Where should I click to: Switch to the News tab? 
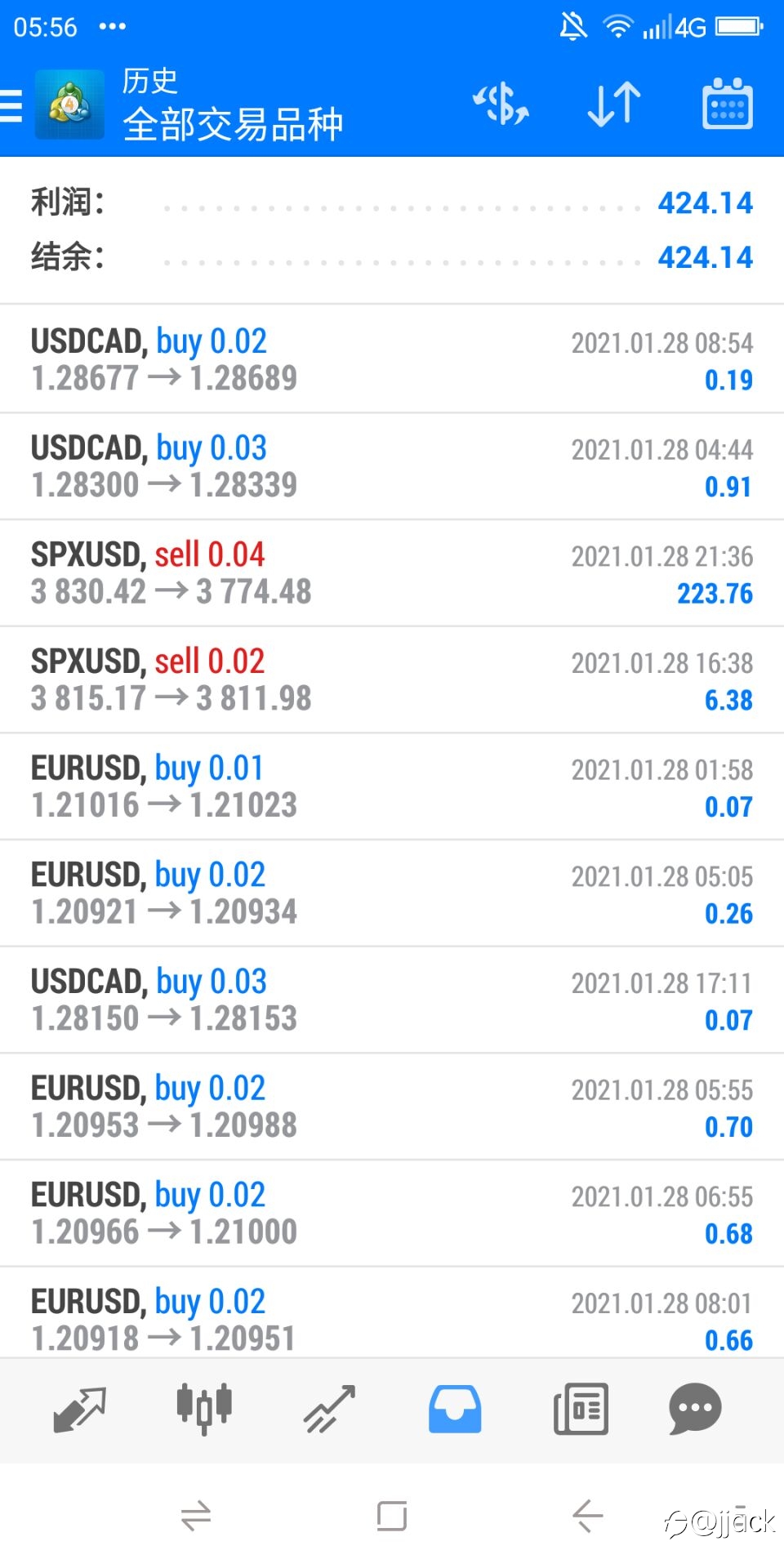click(x=581, y=1410)
